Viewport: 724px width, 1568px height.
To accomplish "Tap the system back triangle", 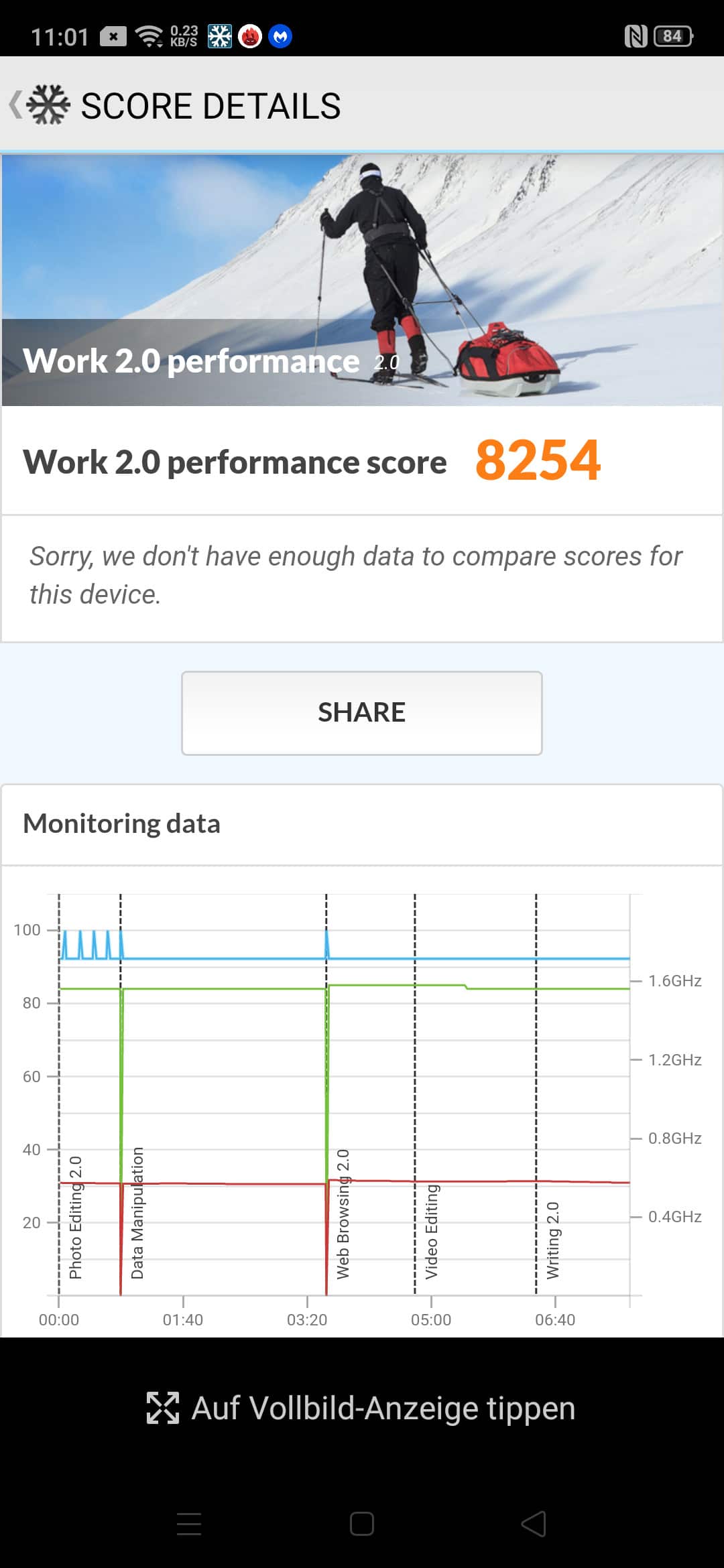I will click(534, 1523).
